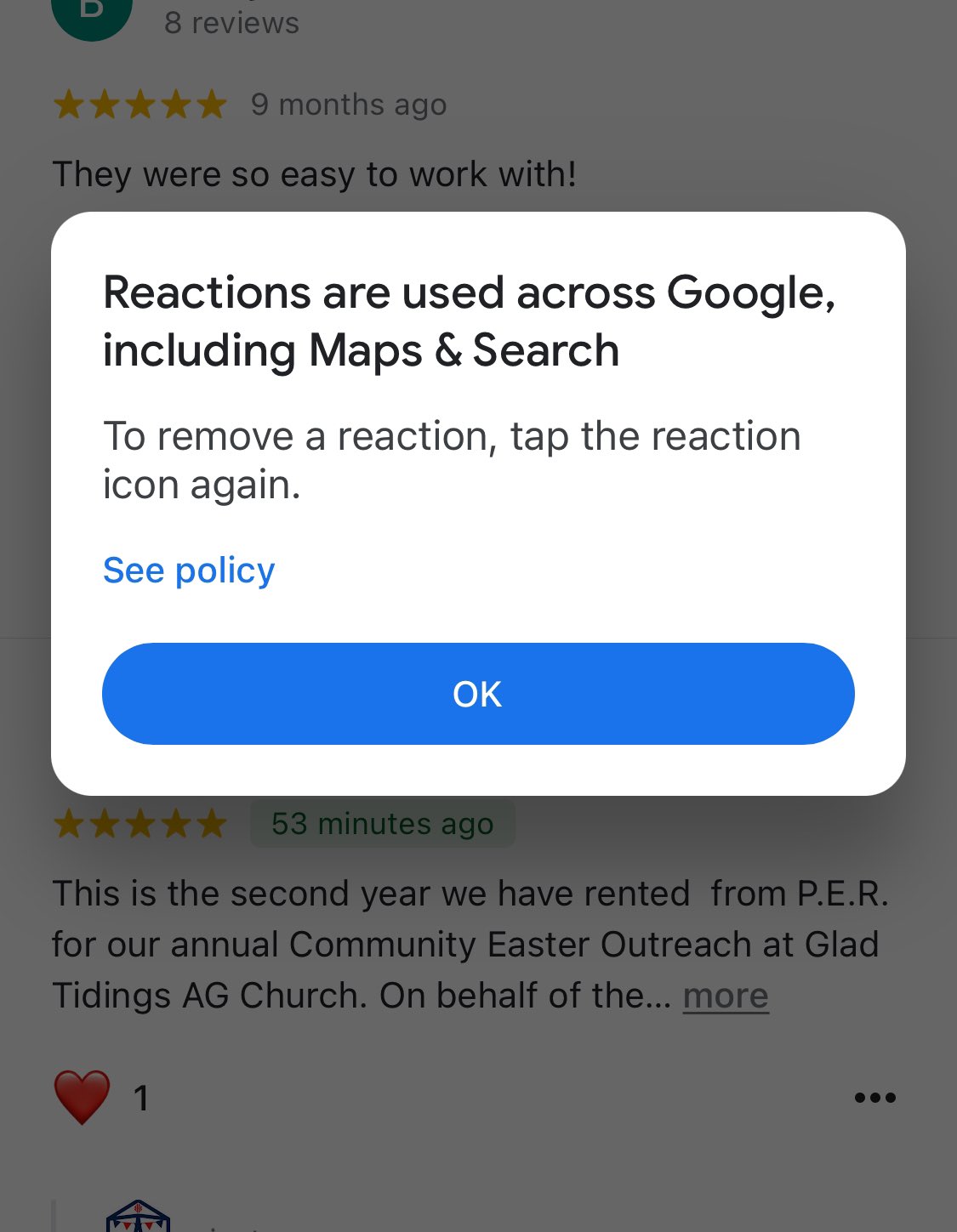Open the three-dot review options menu
Screen dimensions: 957x1232
click(874, 1098)
